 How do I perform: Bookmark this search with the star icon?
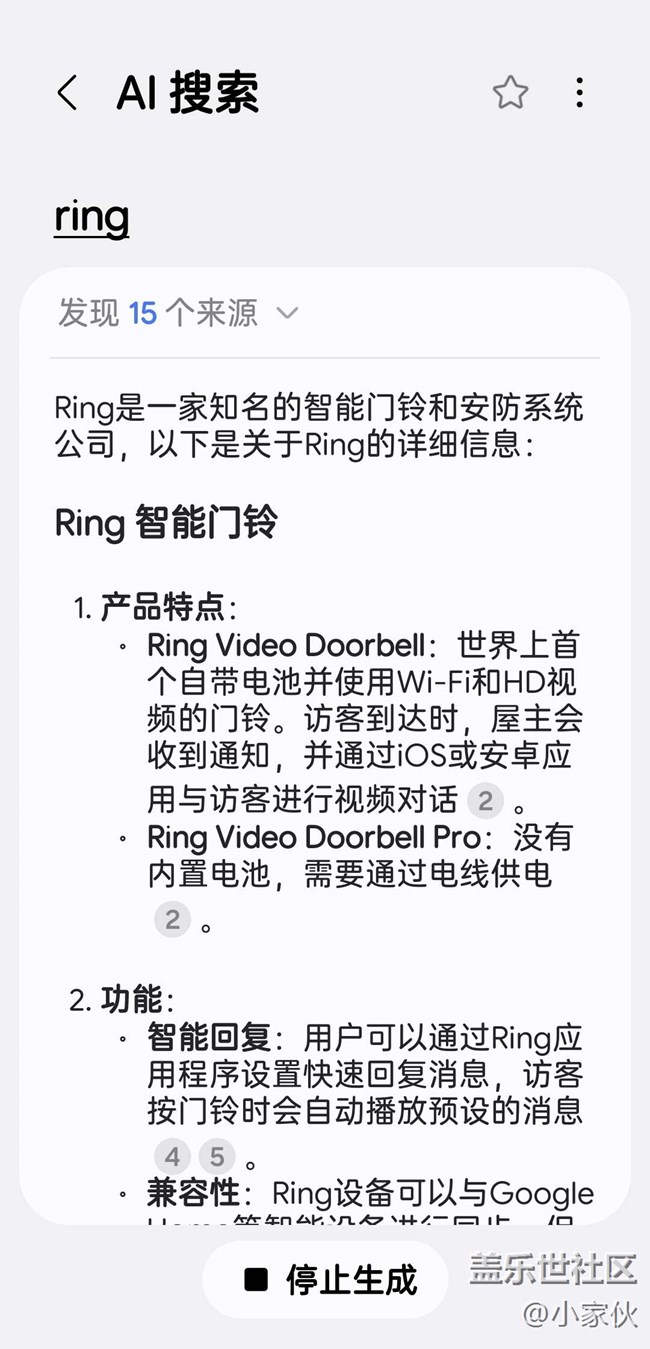tap(510, 93)
